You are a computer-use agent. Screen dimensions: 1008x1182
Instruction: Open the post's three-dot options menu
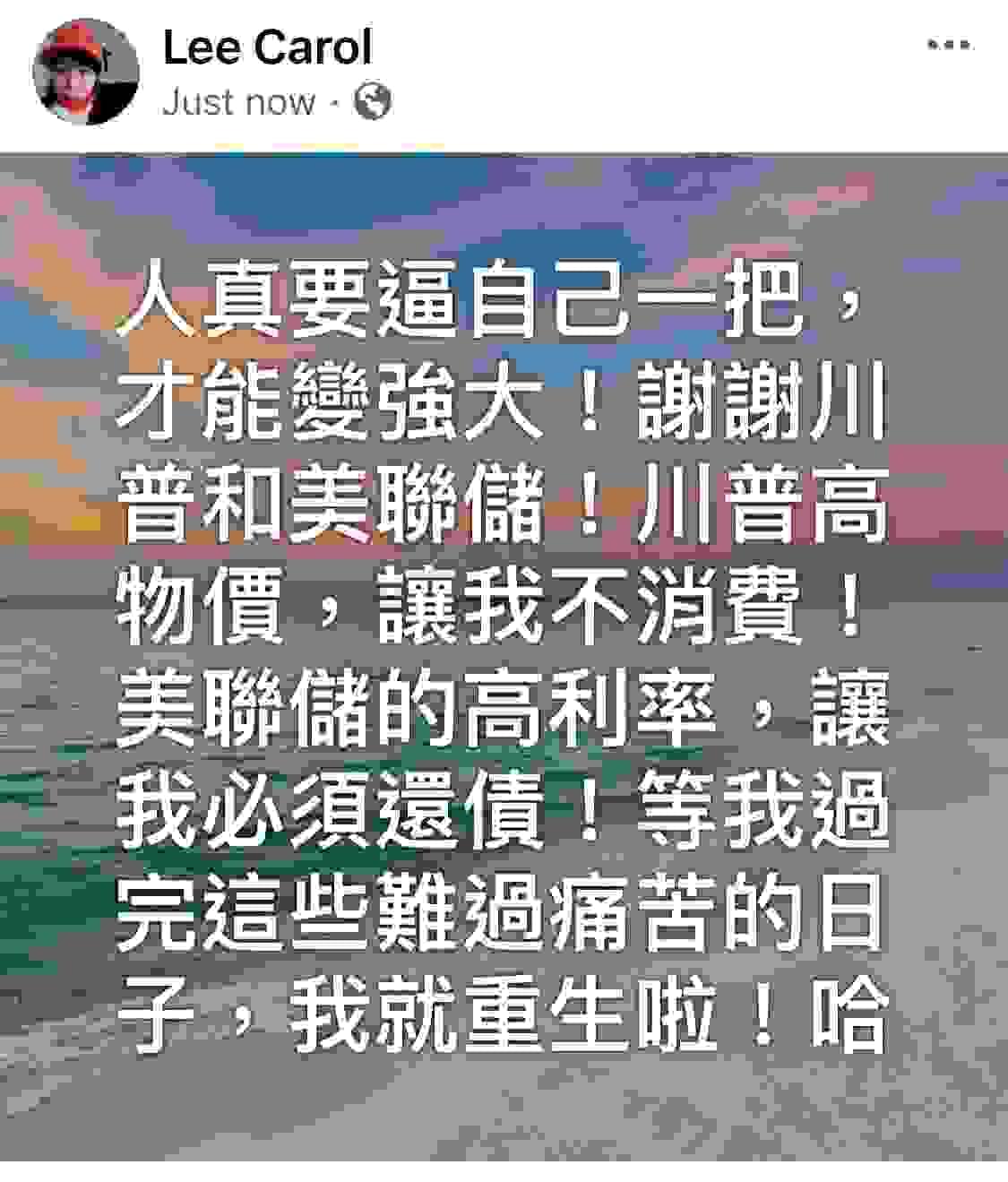click(949, 45)
